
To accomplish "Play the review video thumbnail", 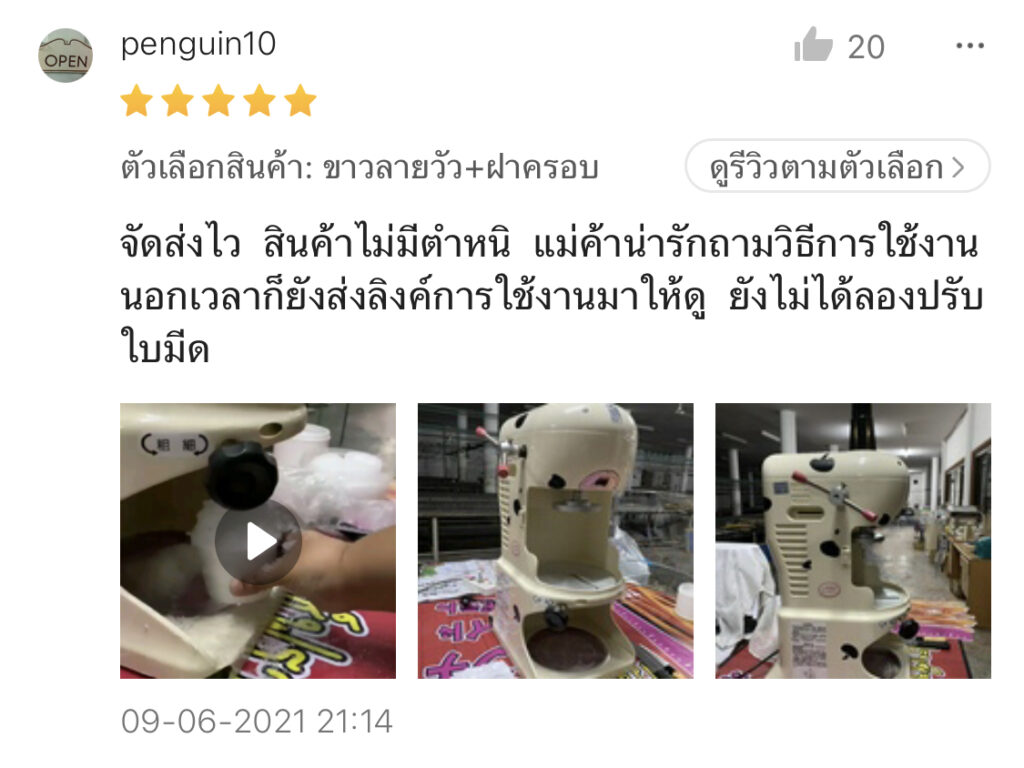I will coord(258,541).
